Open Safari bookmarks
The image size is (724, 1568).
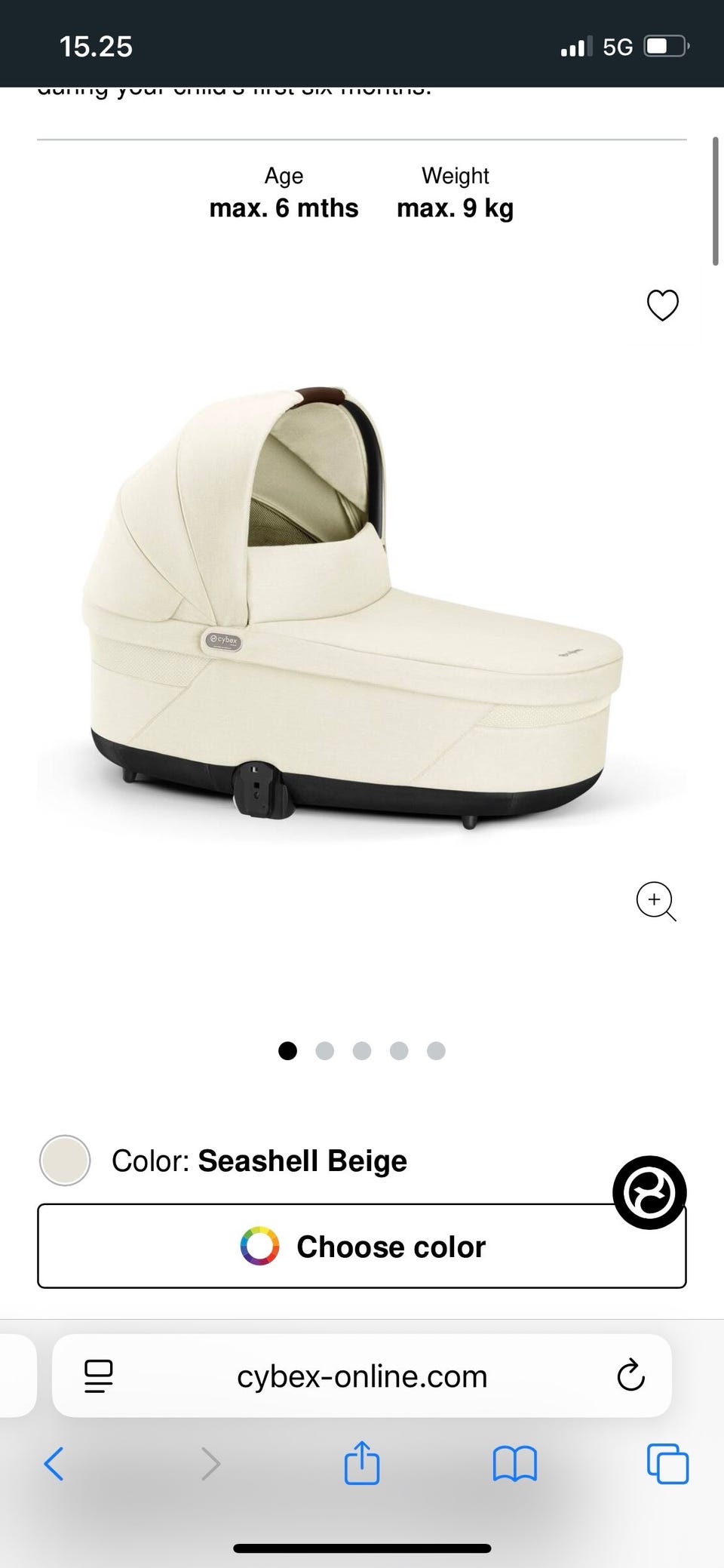[x=514, y=1465]
